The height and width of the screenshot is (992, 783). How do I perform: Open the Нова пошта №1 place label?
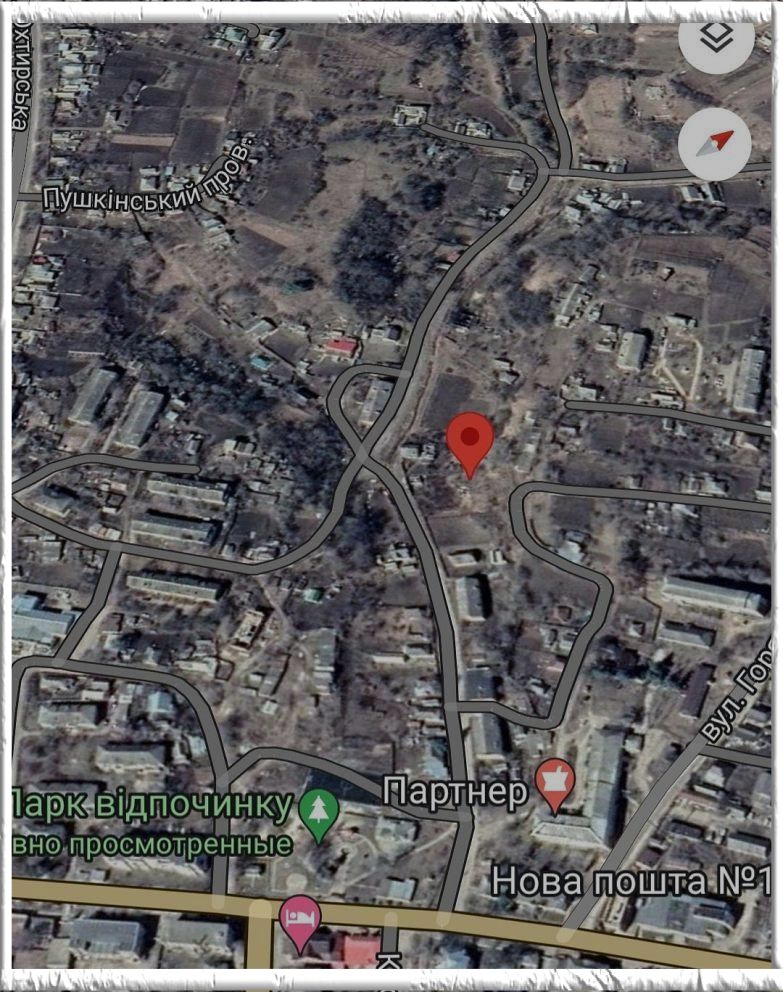point(628,882)
